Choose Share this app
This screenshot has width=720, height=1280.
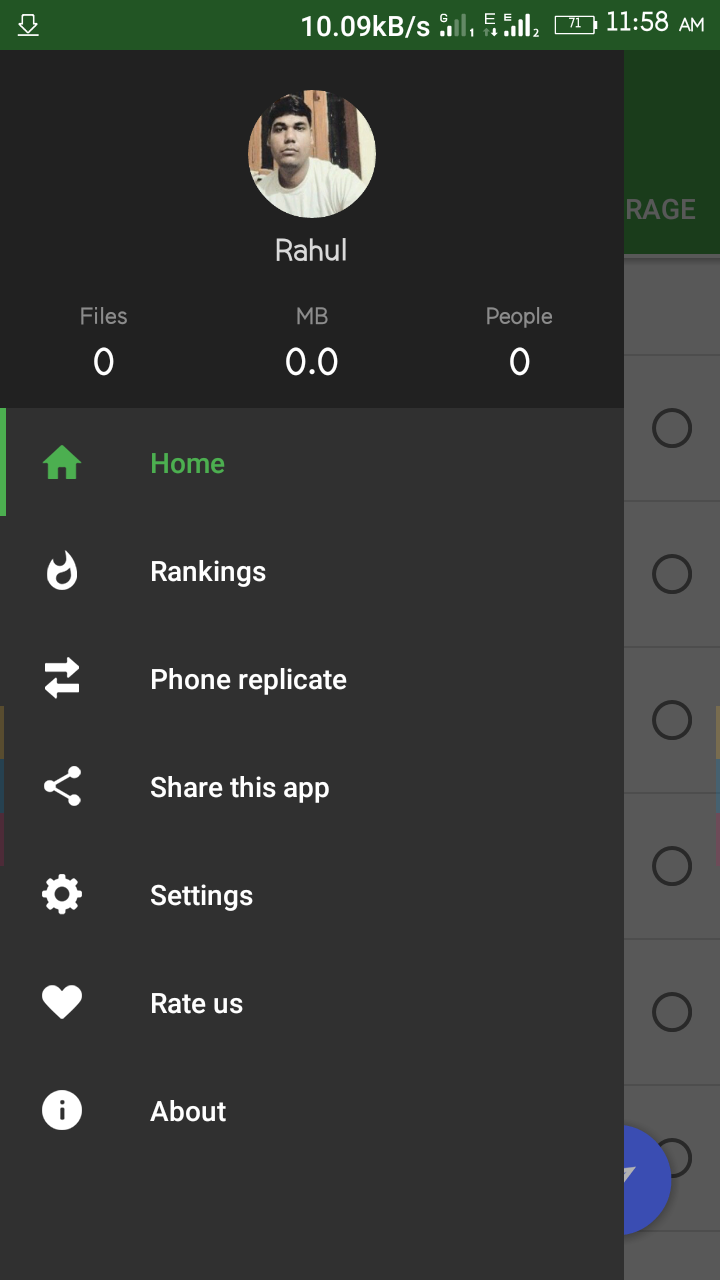(x=239, y=787)
